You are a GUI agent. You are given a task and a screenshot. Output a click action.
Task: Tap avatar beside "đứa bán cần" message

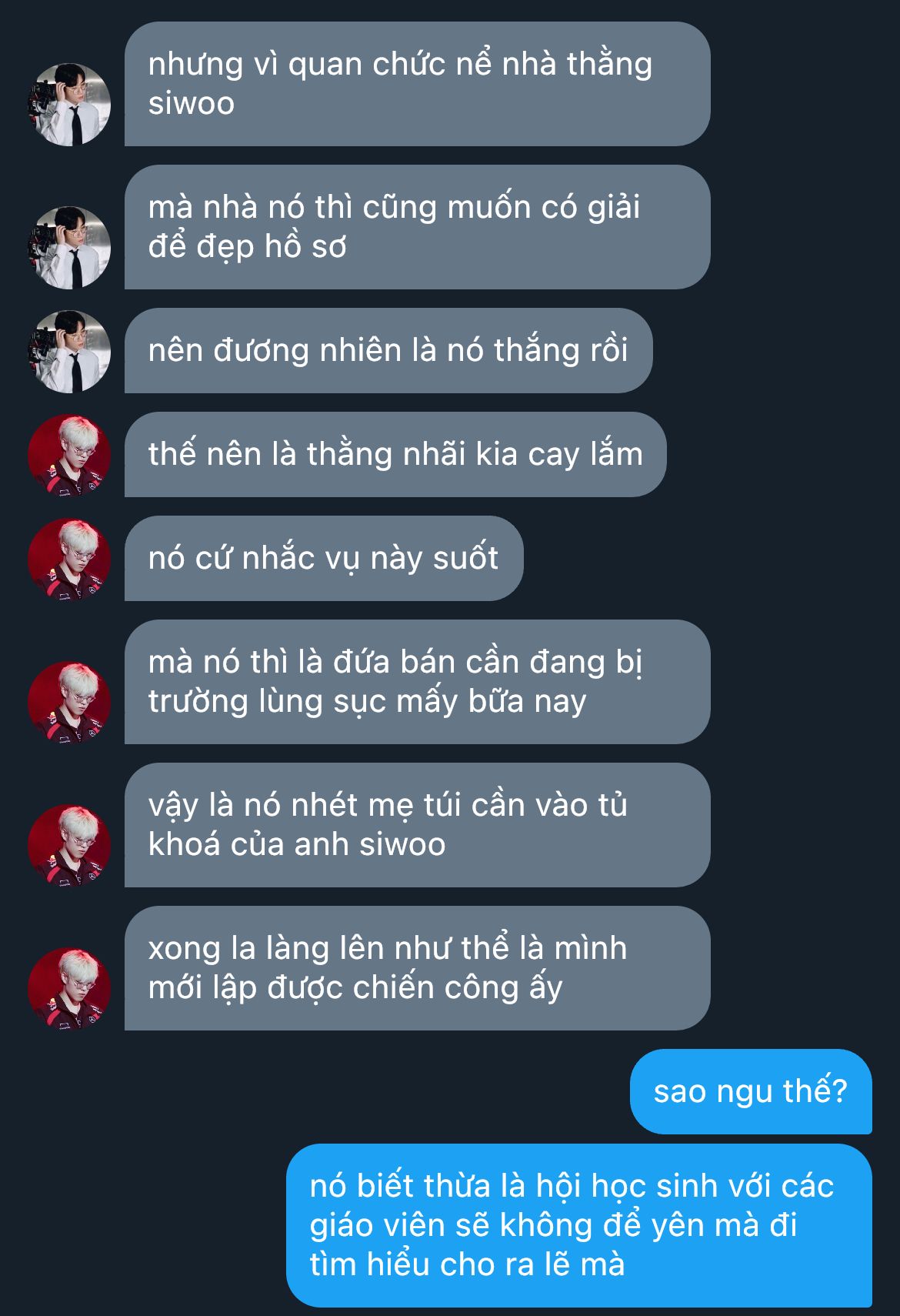[x=69, y=703]
